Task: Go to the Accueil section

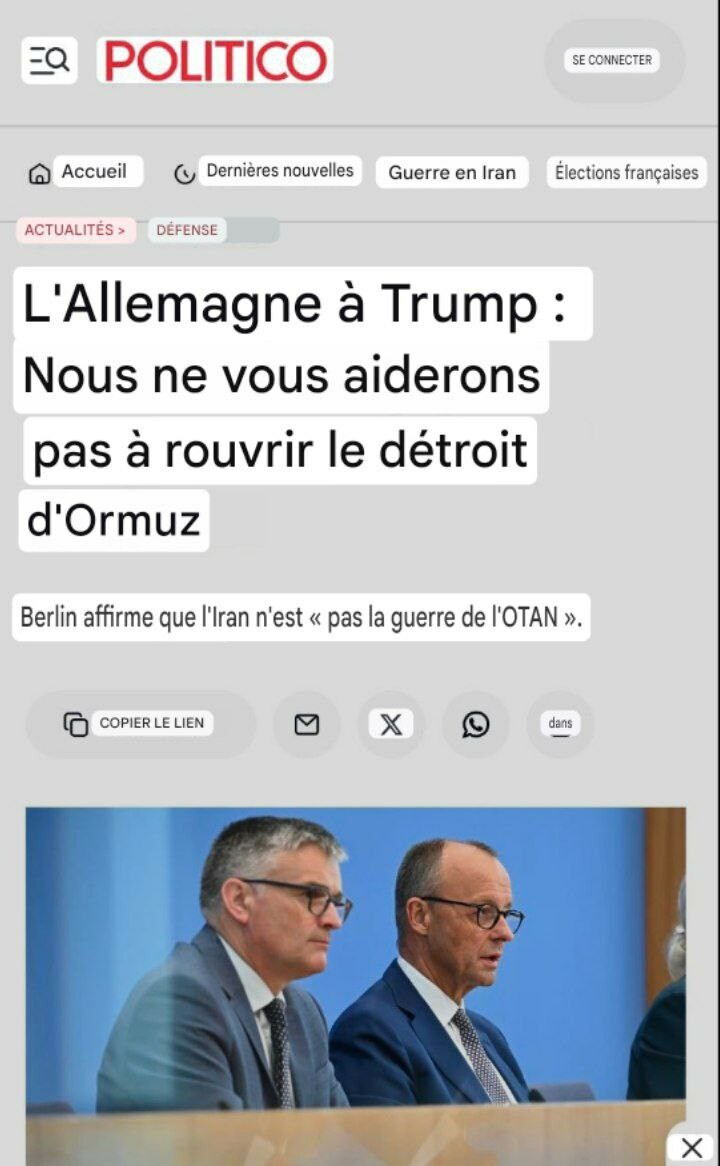Action: [x=84, y=172]
